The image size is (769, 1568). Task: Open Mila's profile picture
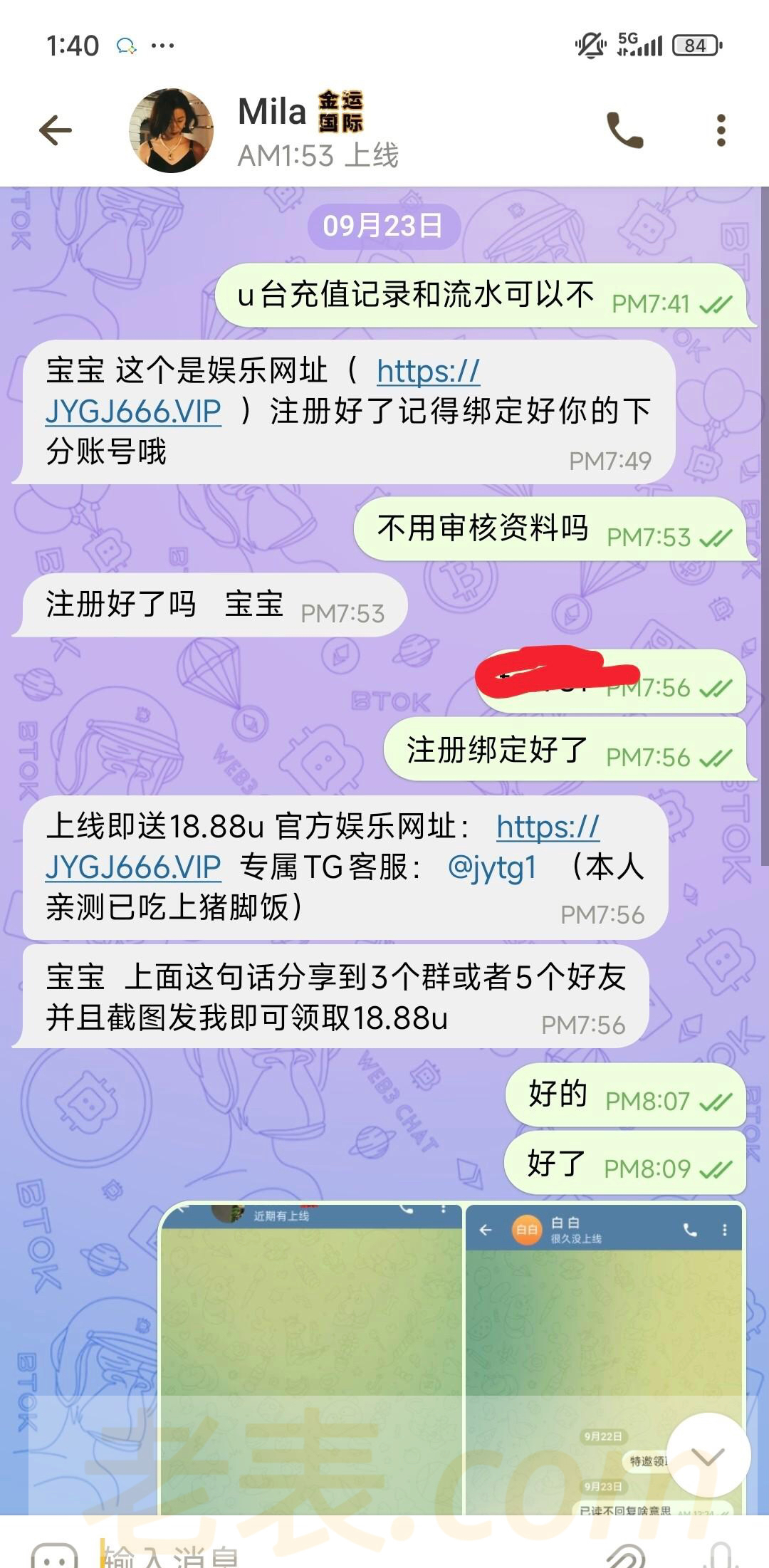pyautogui.click(x=171, y=131)
